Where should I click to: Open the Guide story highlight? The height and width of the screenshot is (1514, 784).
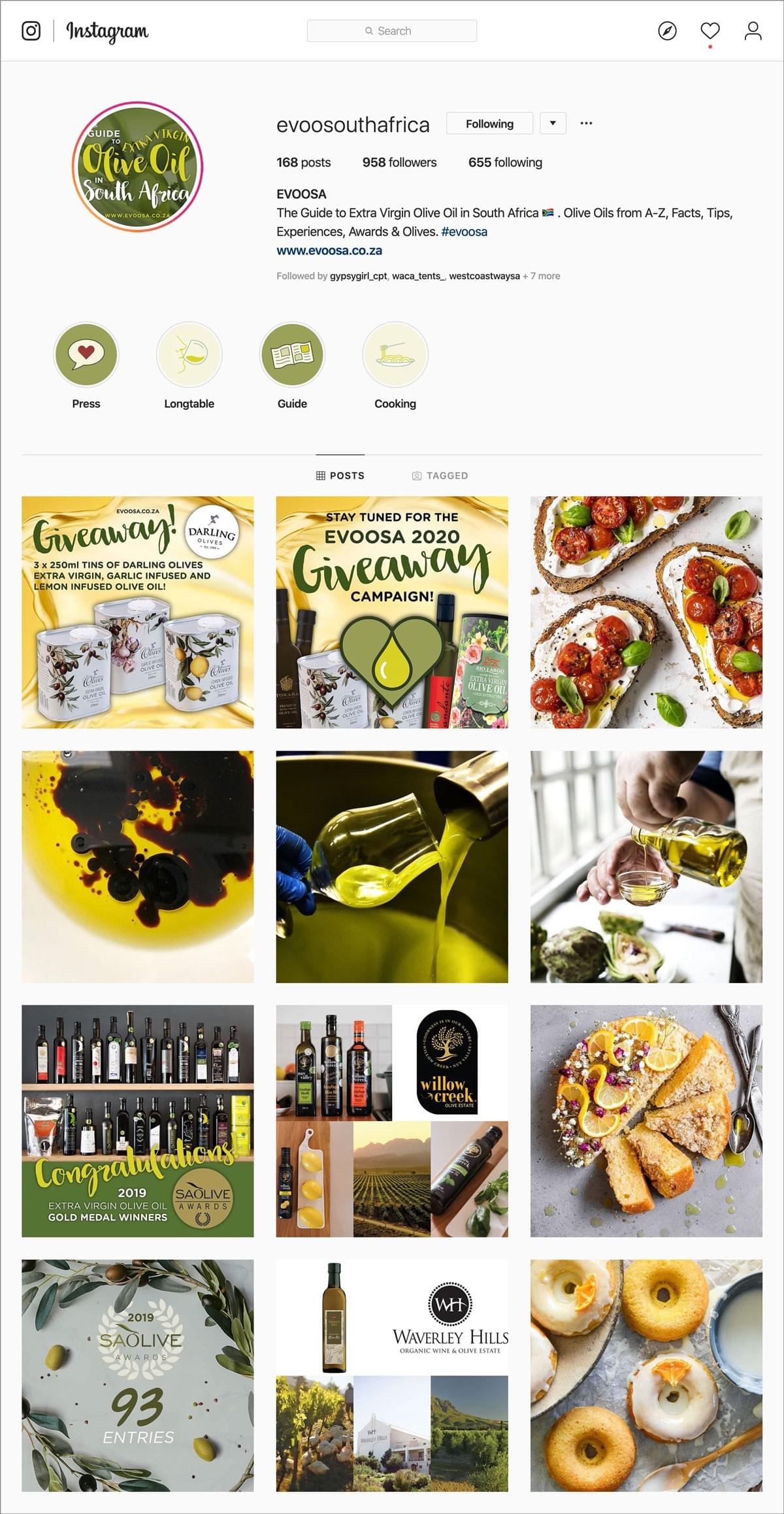(292, 354)
